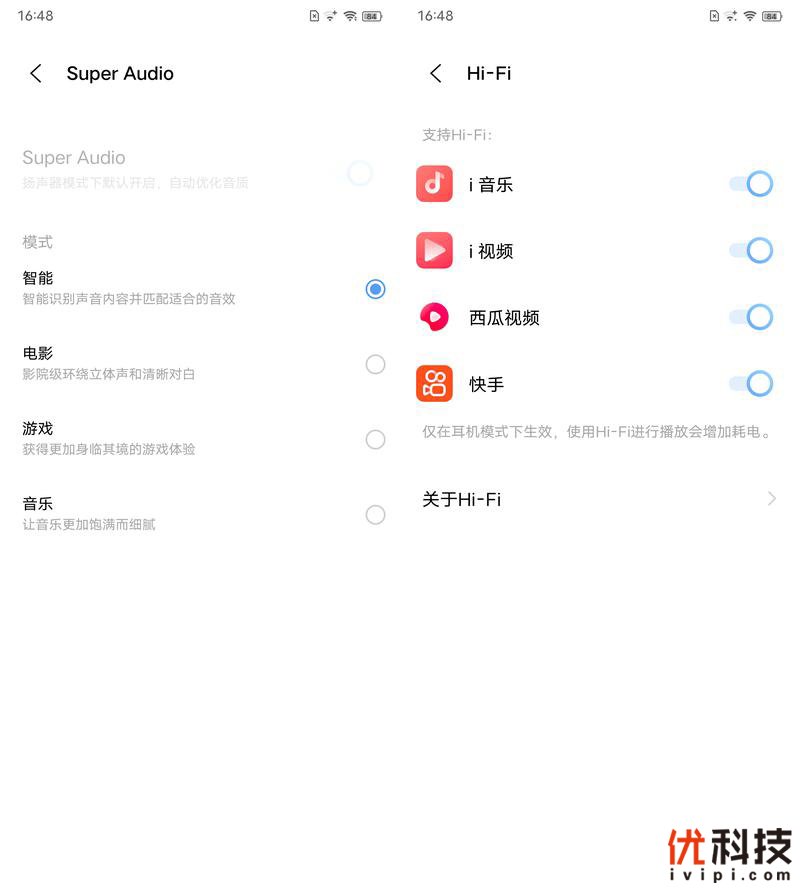Choose the 电影 sound mode
800x888 pixels.
pos(375,364)
